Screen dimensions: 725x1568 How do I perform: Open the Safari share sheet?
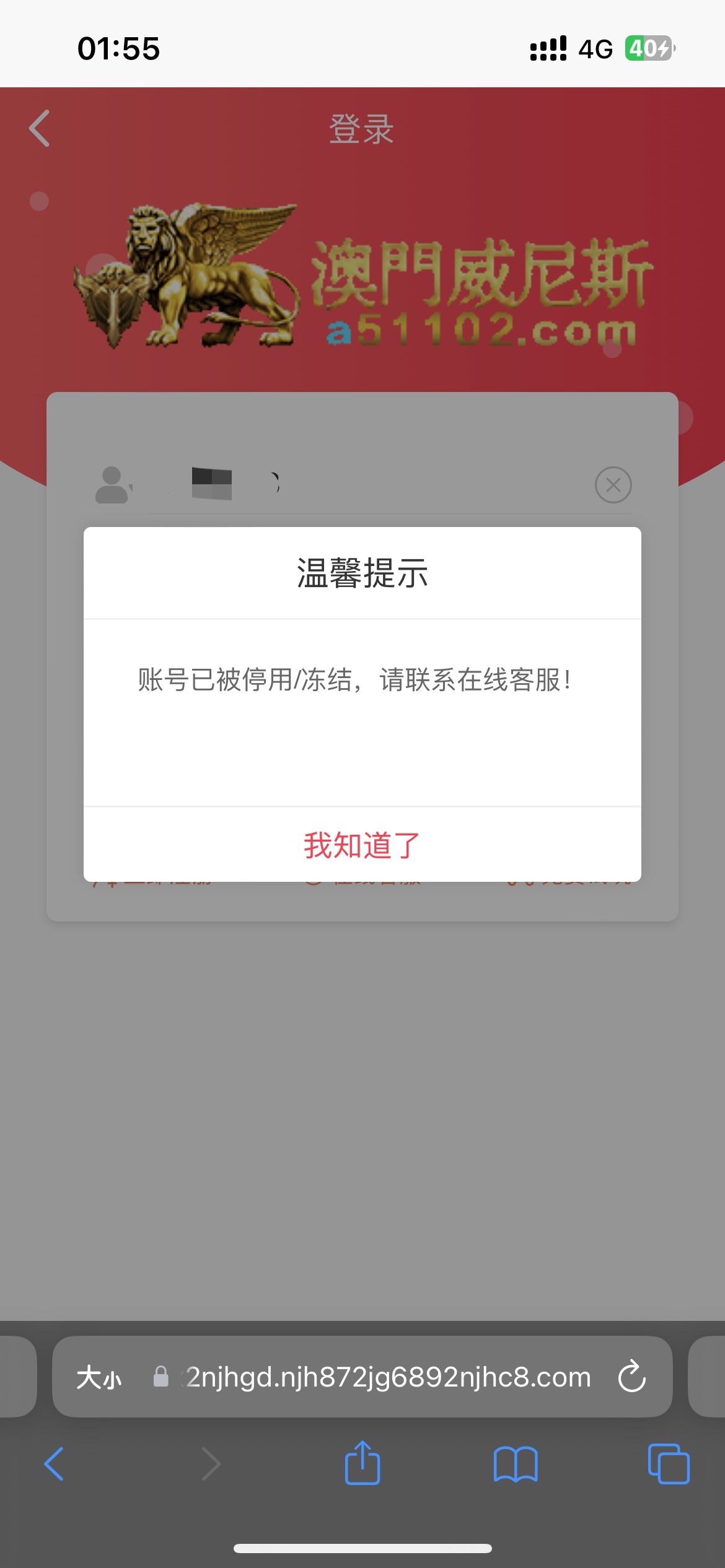(362, 1463)
